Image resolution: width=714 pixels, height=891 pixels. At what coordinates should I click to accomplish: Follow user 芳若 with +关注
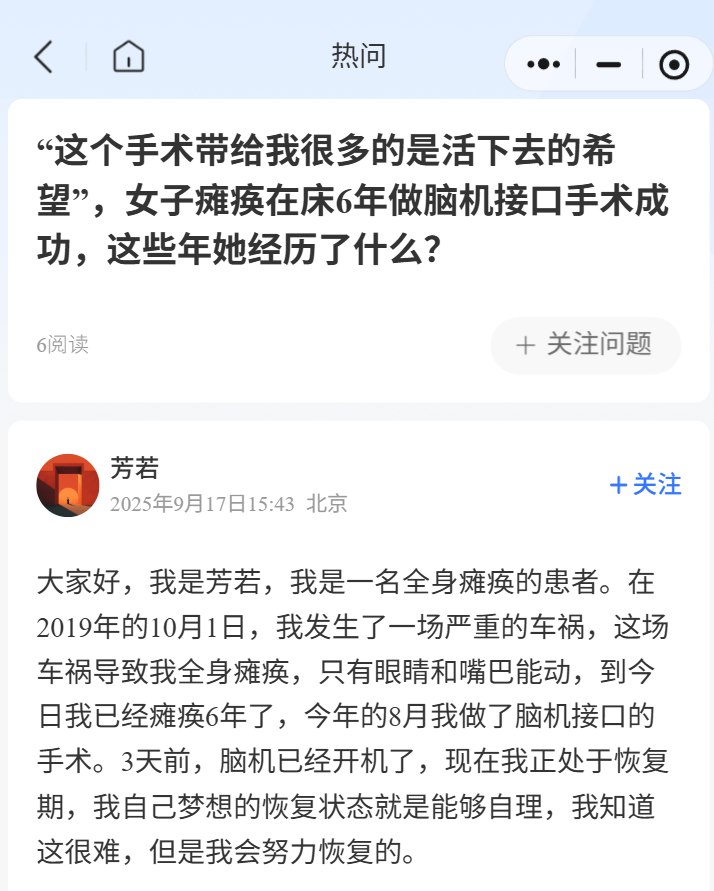(645, 485)
